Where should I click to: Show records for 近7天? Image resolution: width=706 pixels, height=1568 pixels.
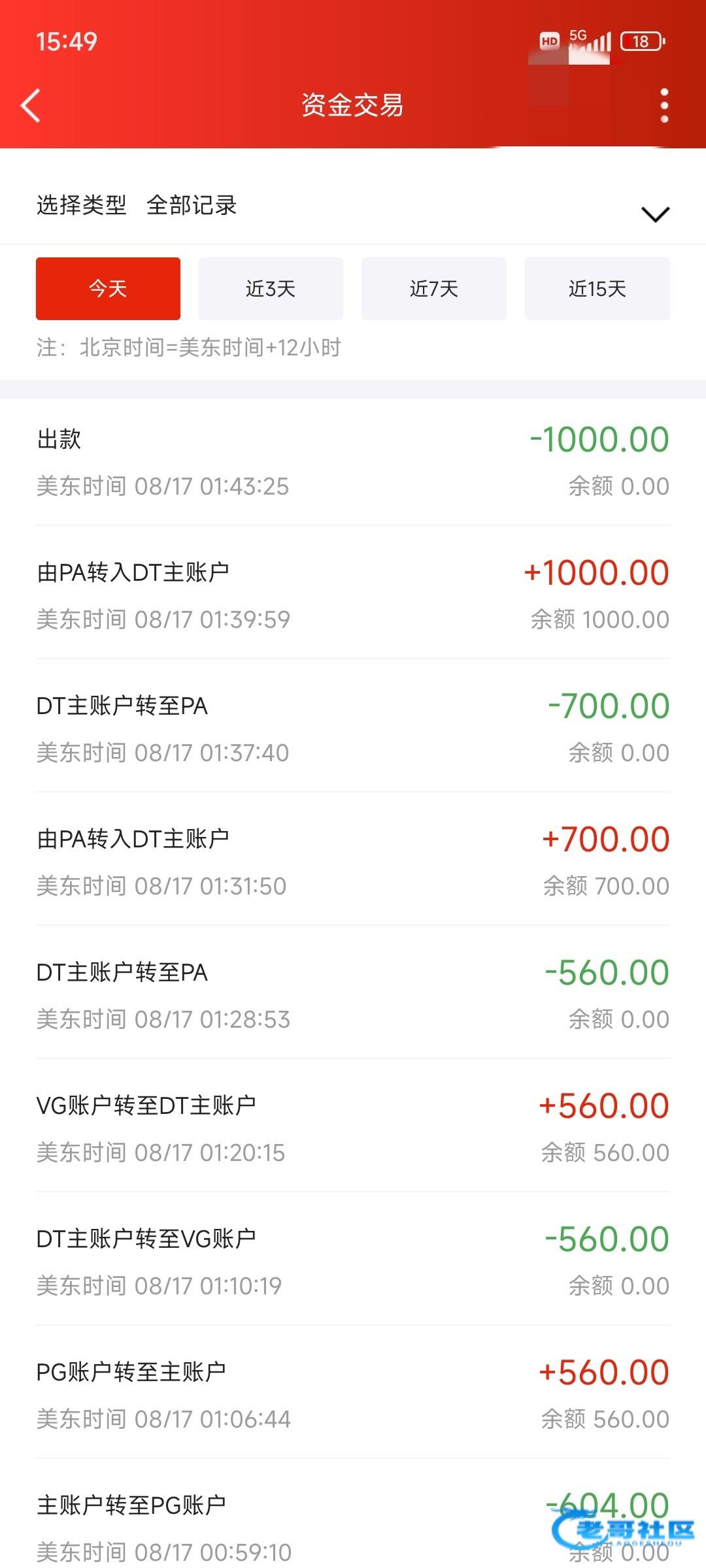[434, 288]
